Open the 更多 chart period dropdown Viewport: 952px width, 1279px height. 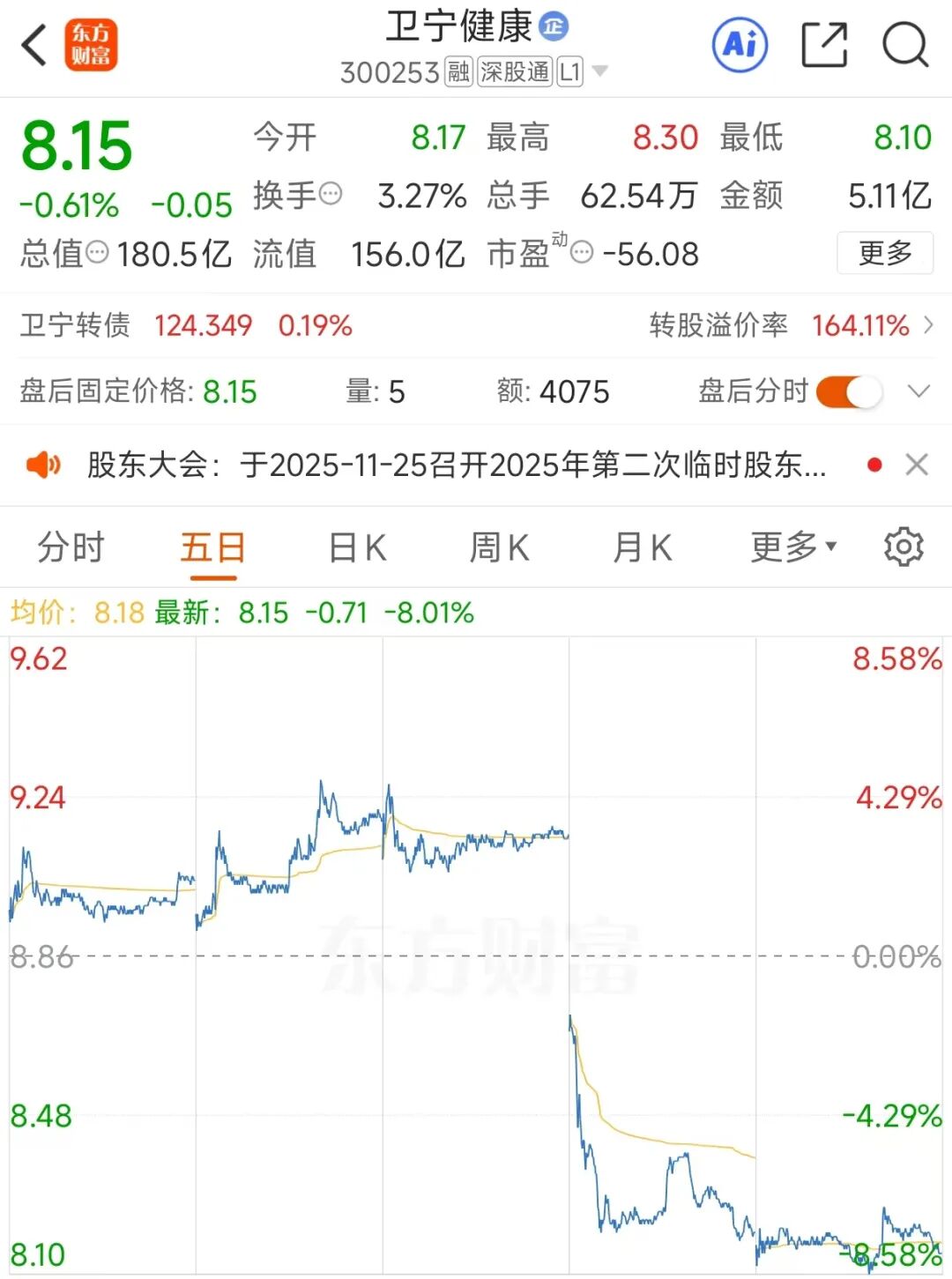pos(792,547)
